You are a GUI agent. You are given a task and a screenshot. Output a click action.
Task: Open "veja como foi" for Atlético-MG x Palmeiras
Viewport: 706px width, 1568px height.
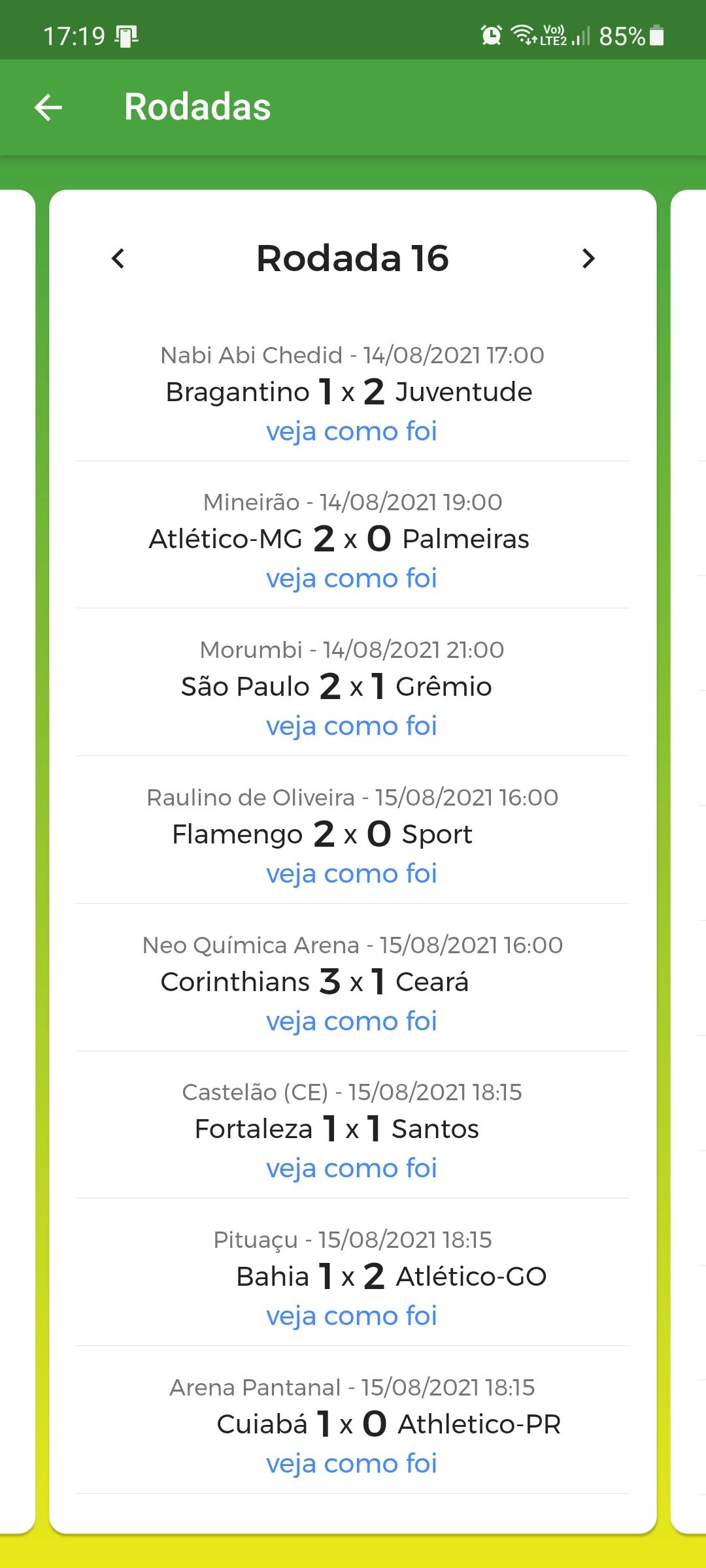[x=352, y=578]
